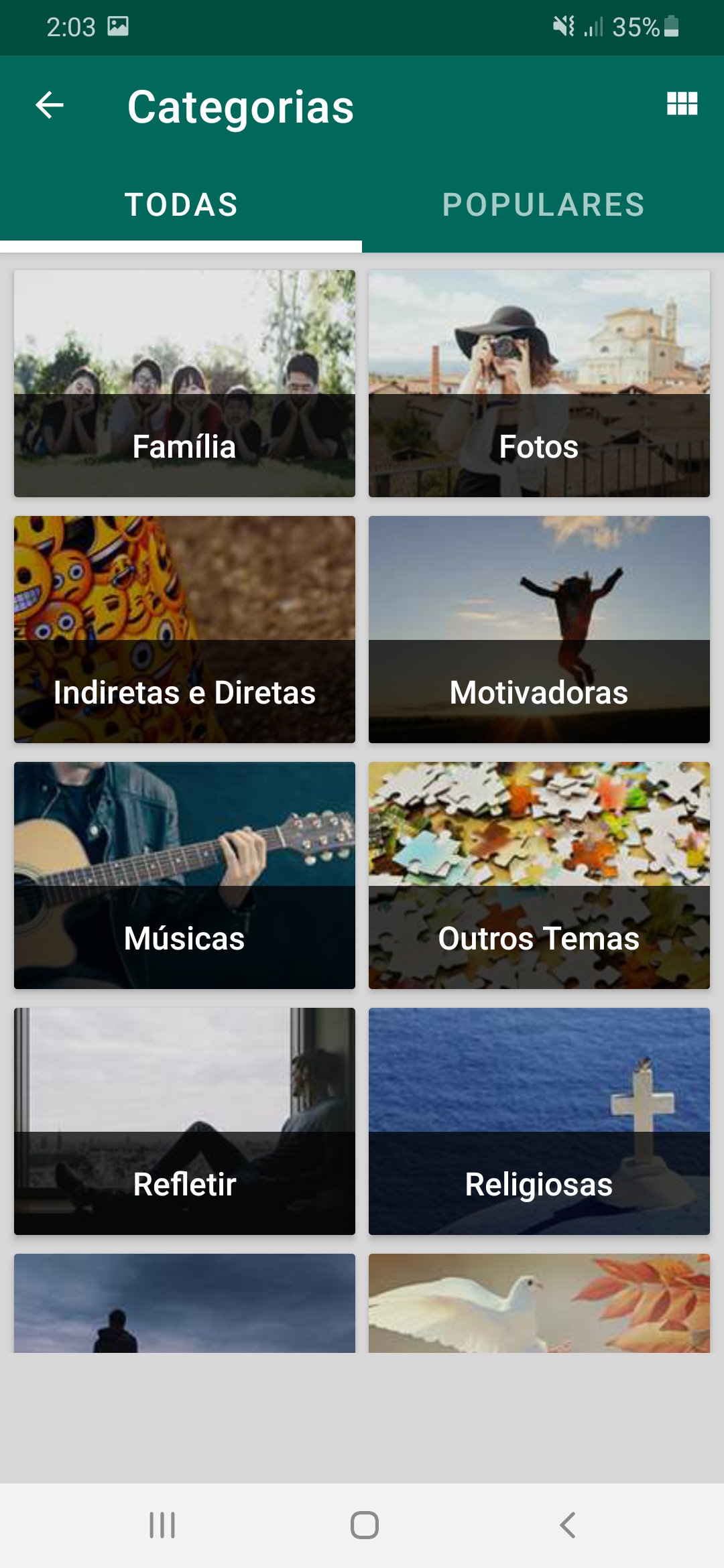Open the Fotos category
The width and height of the screenshot is (724, 1568).
click(539, 383)
